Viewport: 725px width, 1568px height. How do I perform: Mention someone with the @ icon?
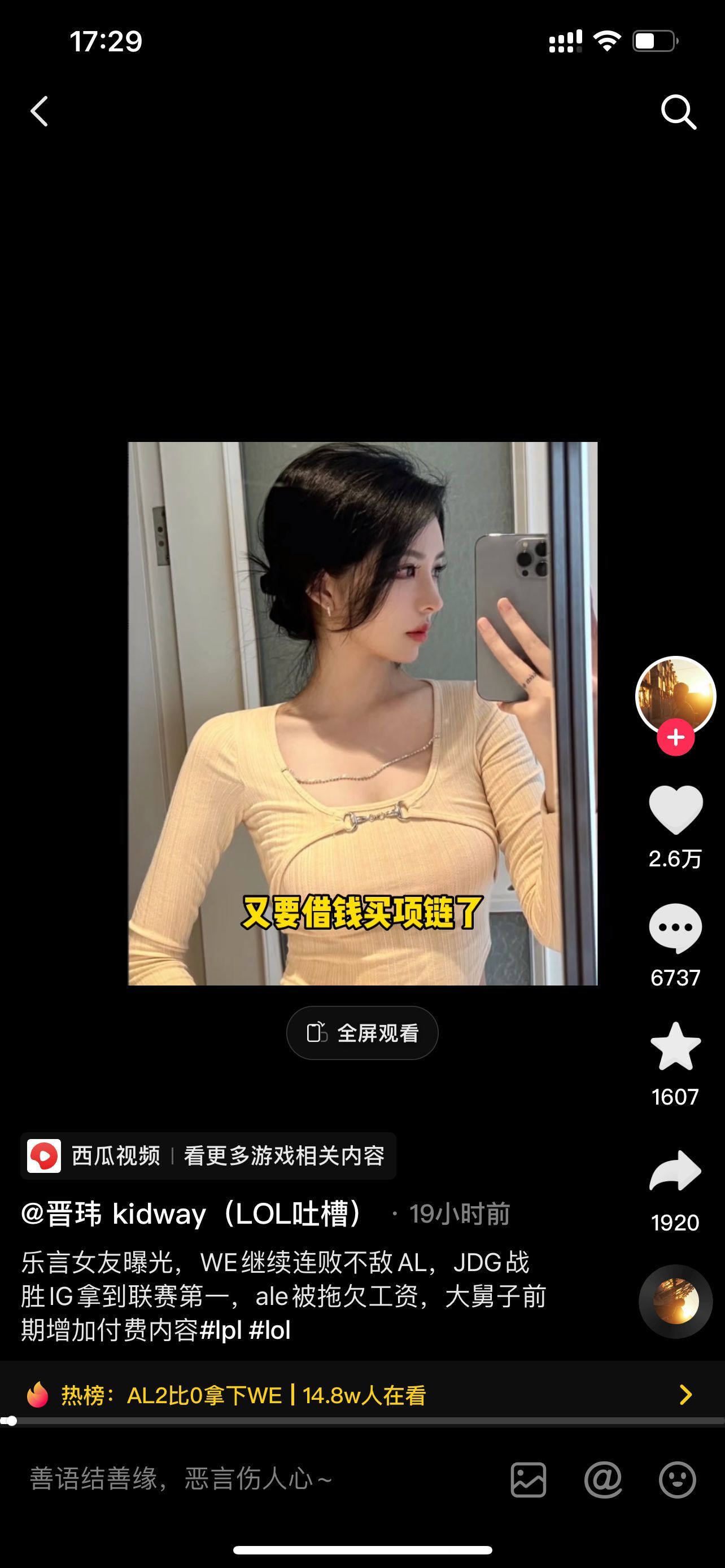602,1479
